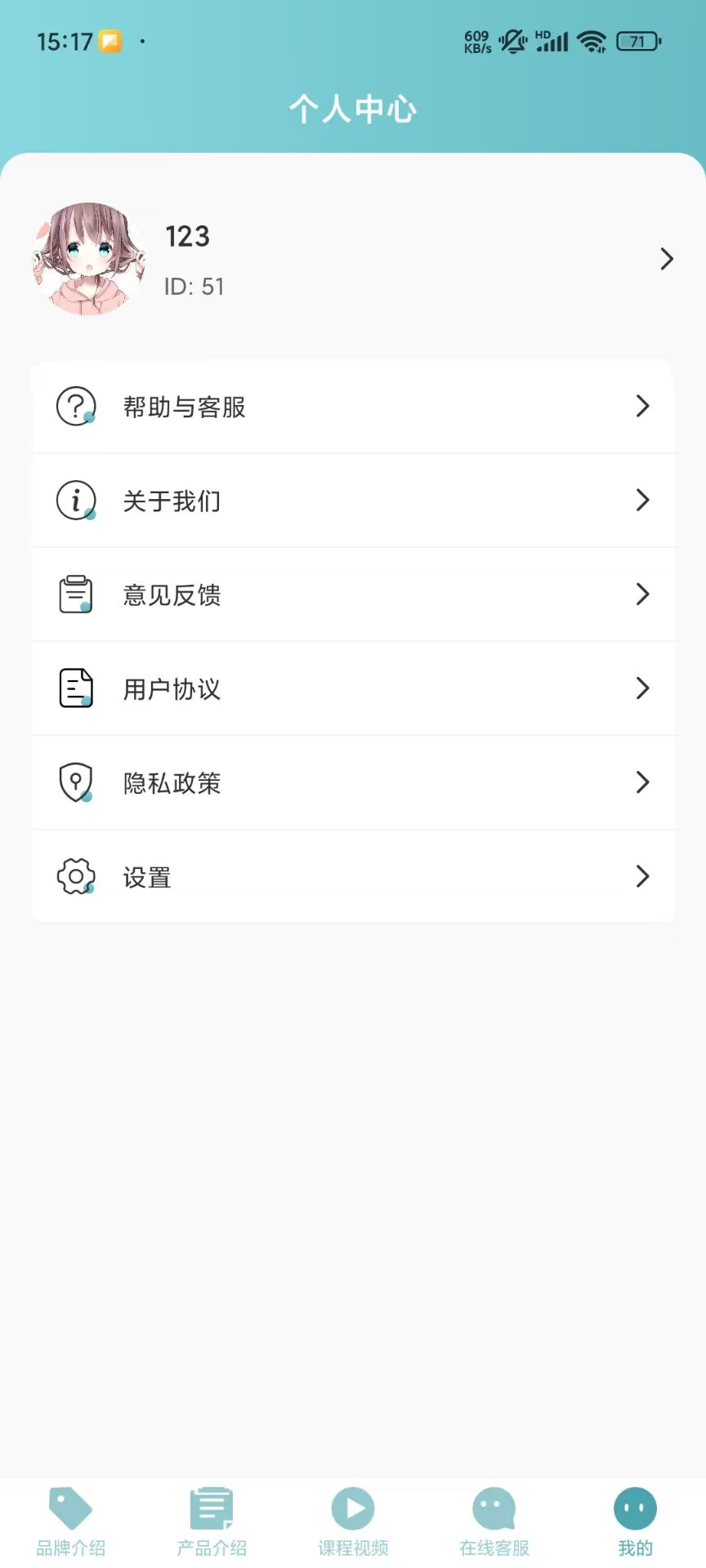706x1568 pixels.
Task: Click the document icon beside 用户协议
Action: pos(75,688)
